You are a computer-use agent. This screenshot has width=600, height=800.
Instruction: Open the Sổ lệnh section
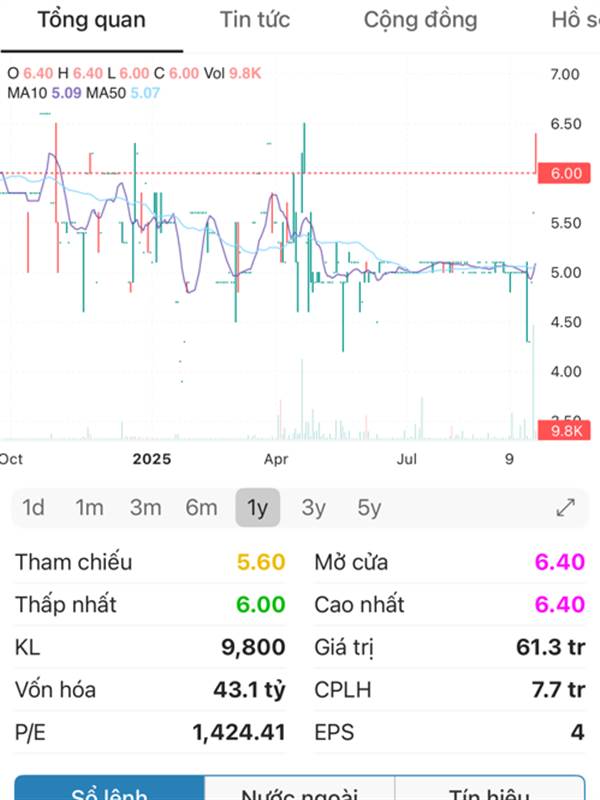coord(109,790)
